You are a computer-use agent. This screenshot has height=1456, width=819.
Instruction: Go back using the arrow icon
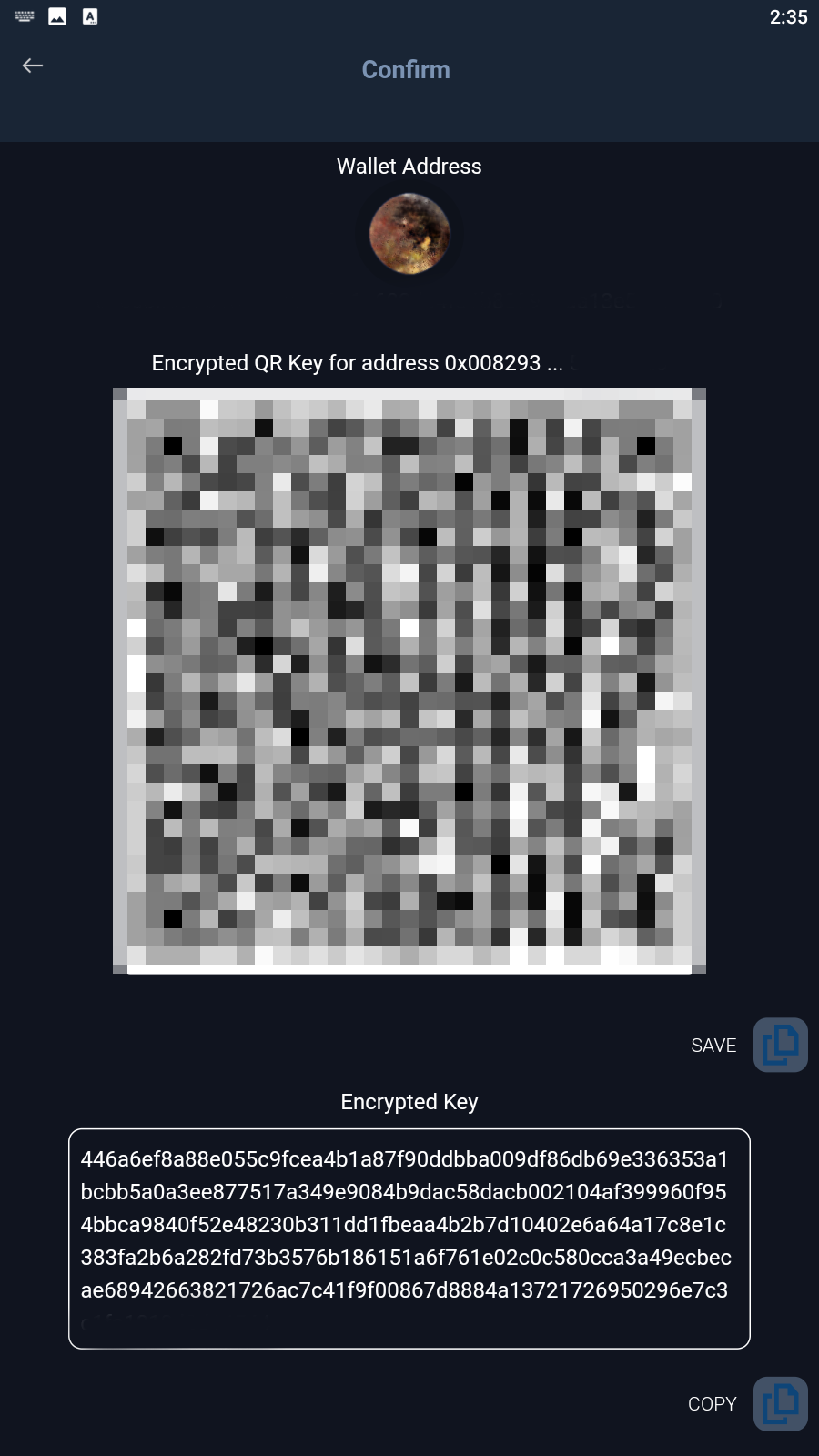[33, 66]
